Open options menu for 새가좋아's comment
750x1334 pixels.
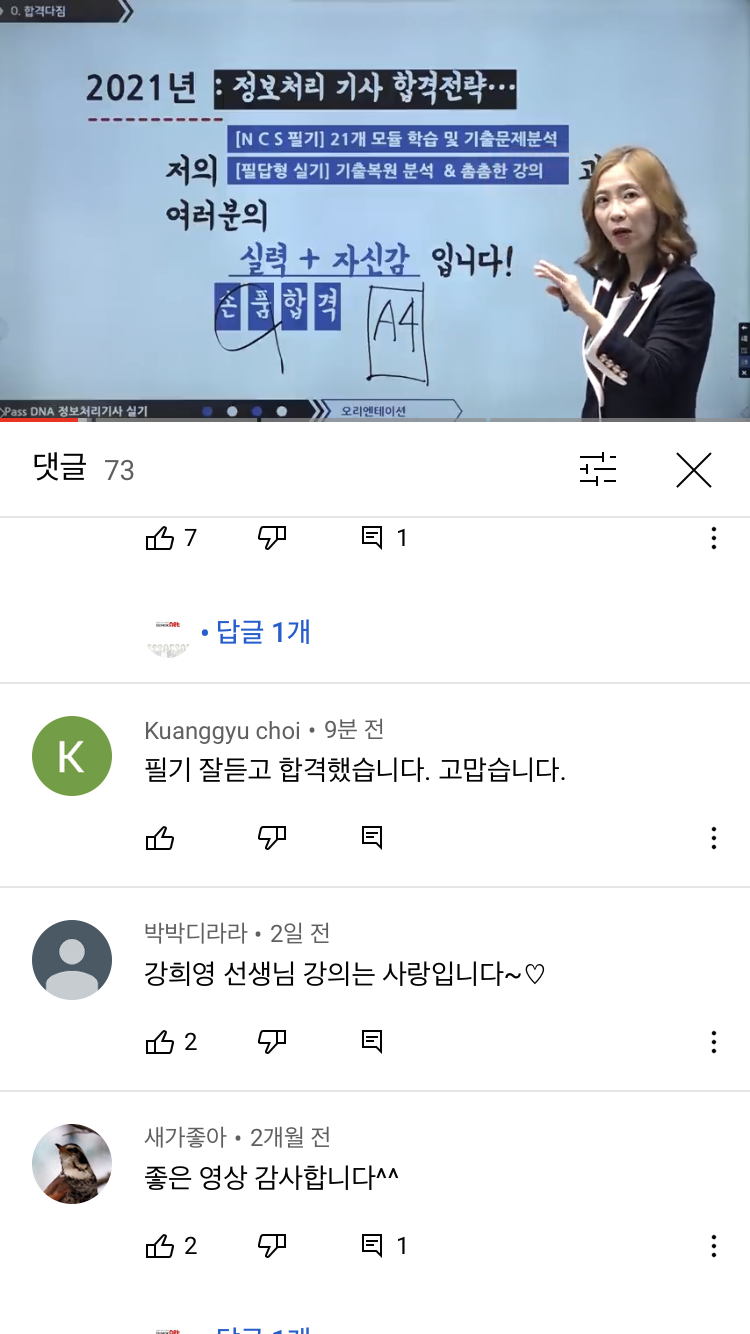713,1246
